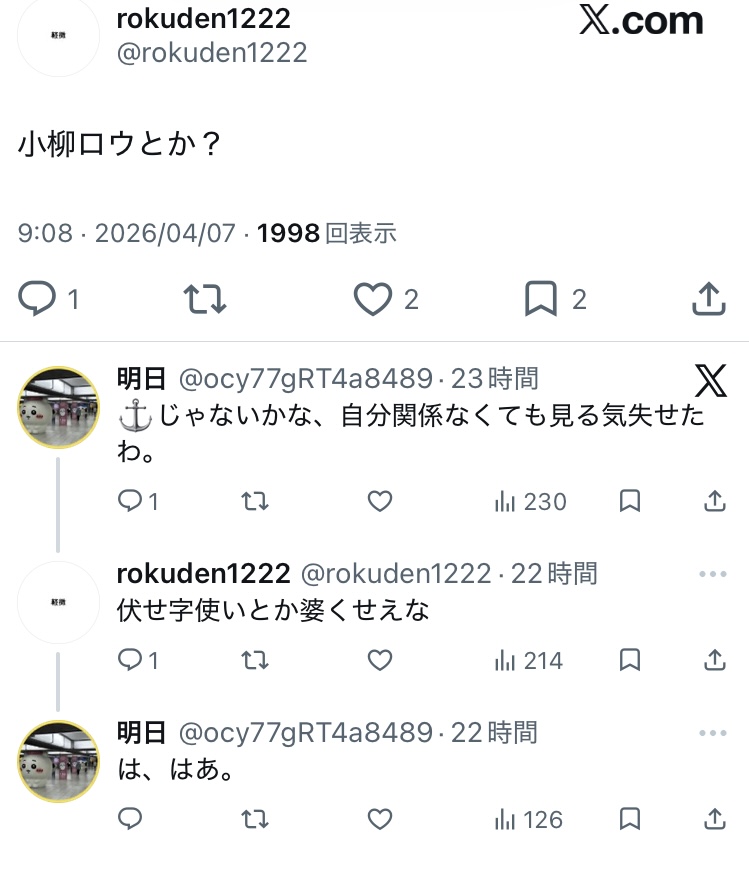The width and height of the screenshot is (749, 873).
Task: Like the comment は、はあ。
Action: [x=379, y=820]
